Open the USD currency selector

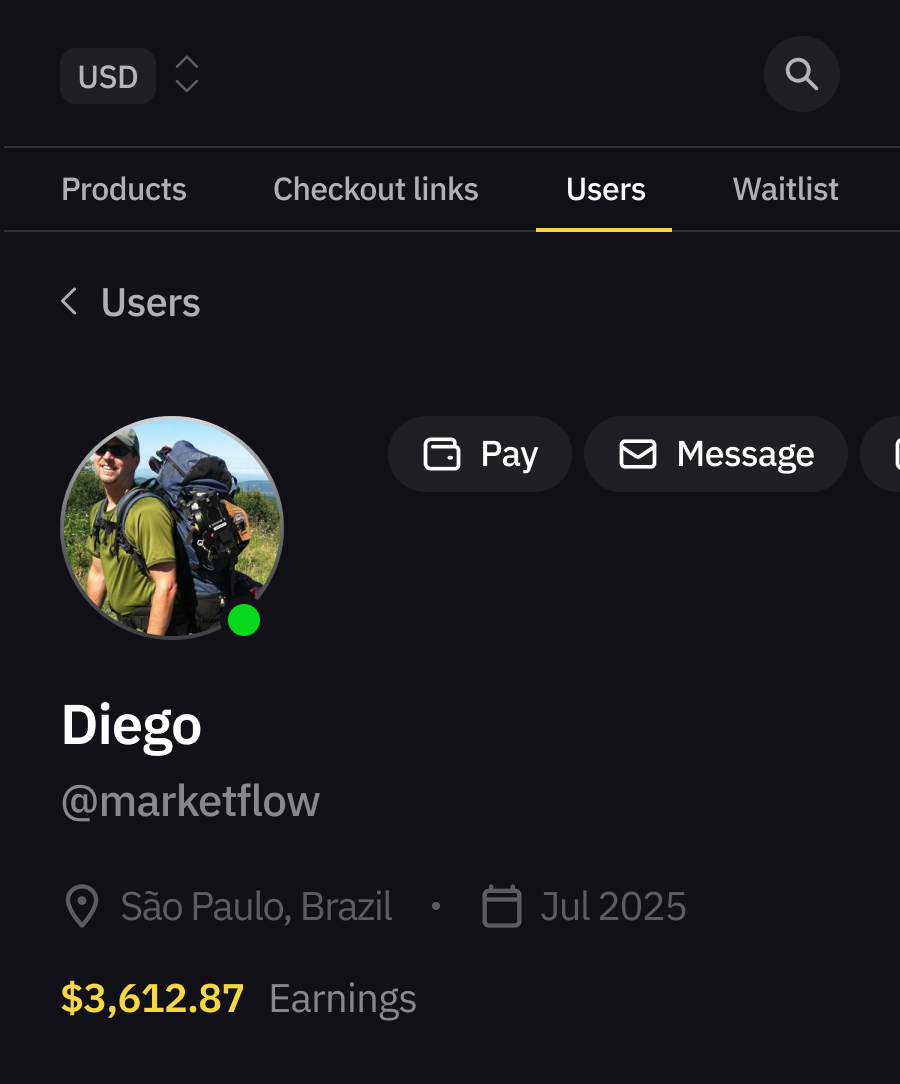[130, 76]
